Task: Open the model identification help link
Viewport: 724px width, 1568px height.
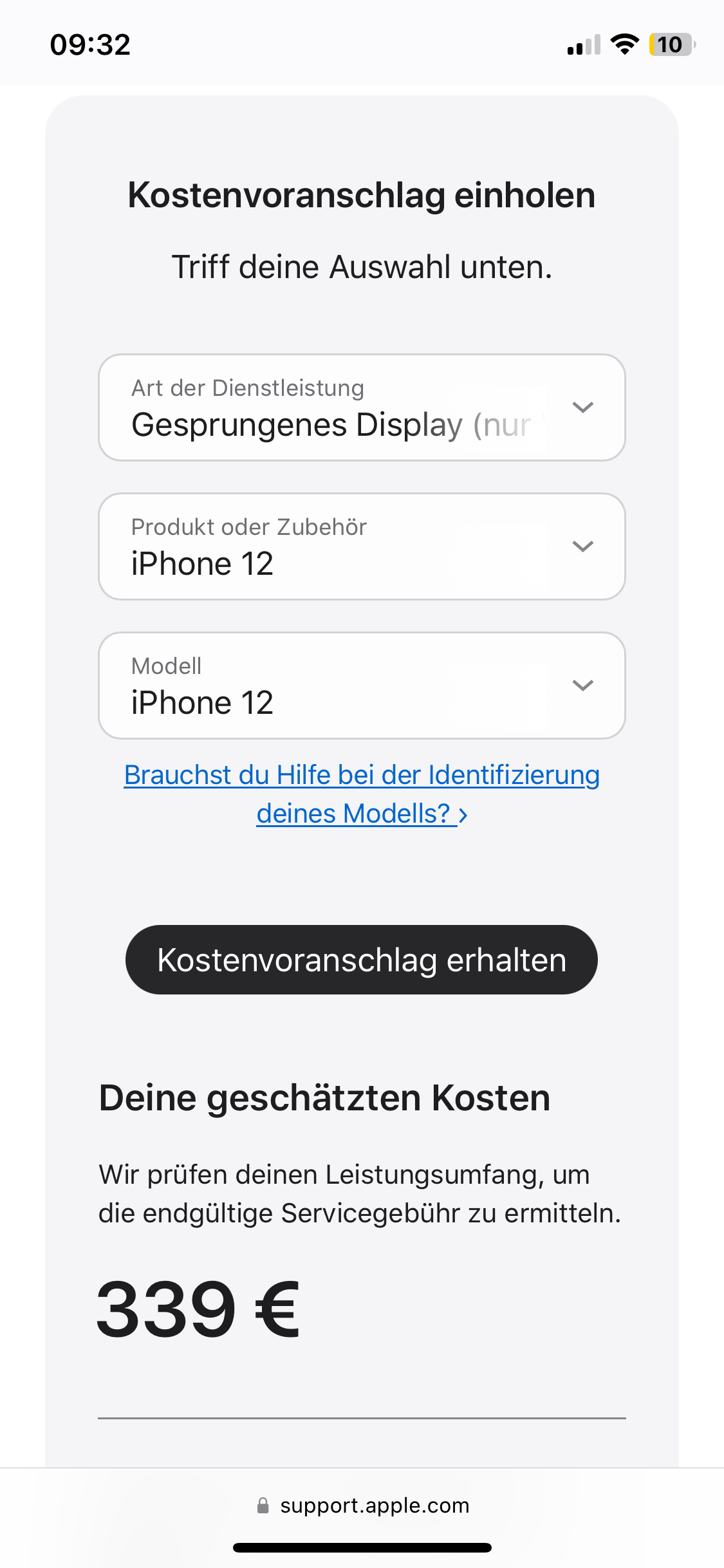Action: coord(362,794)
